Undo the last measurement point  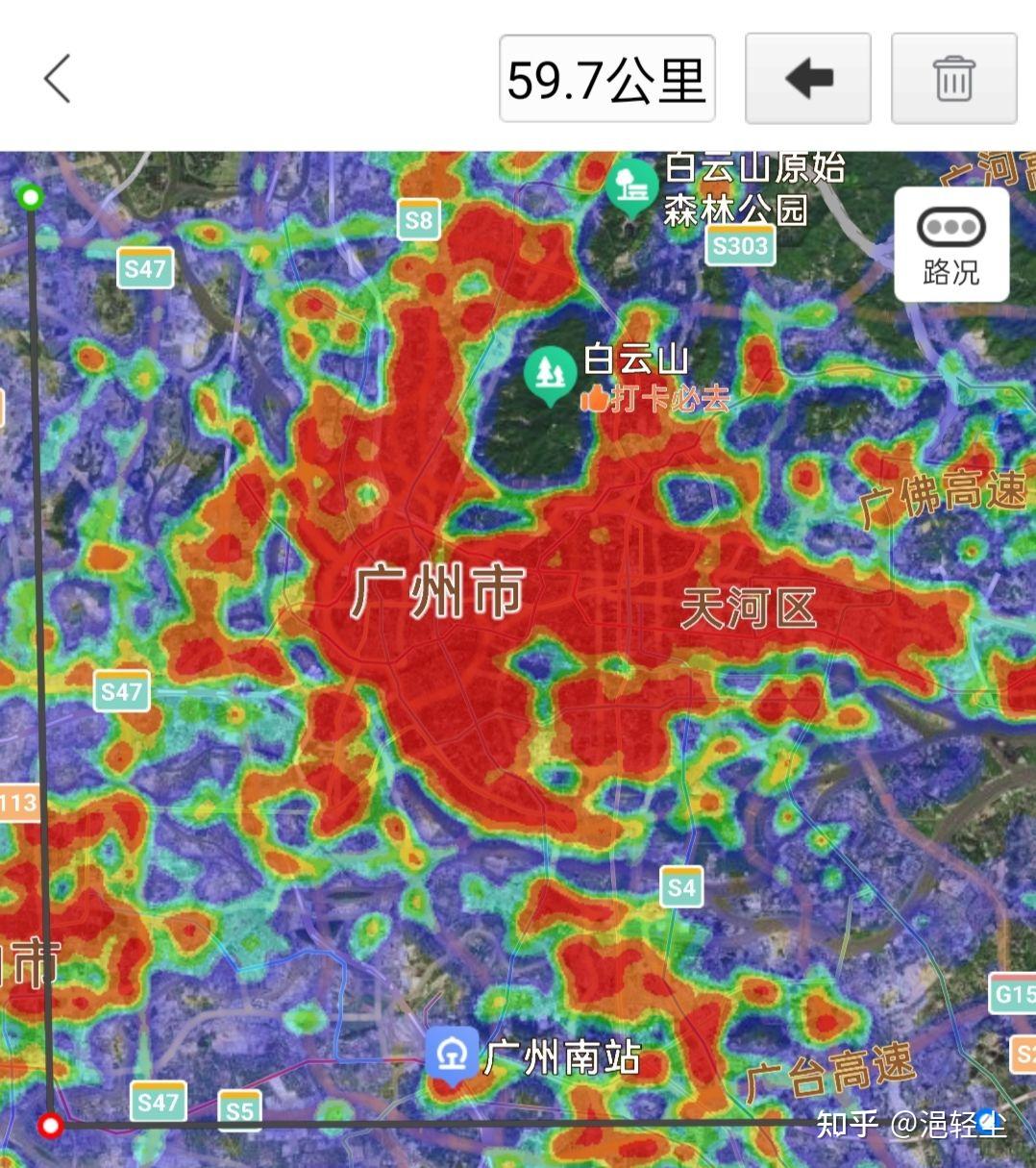coord(808,79)
